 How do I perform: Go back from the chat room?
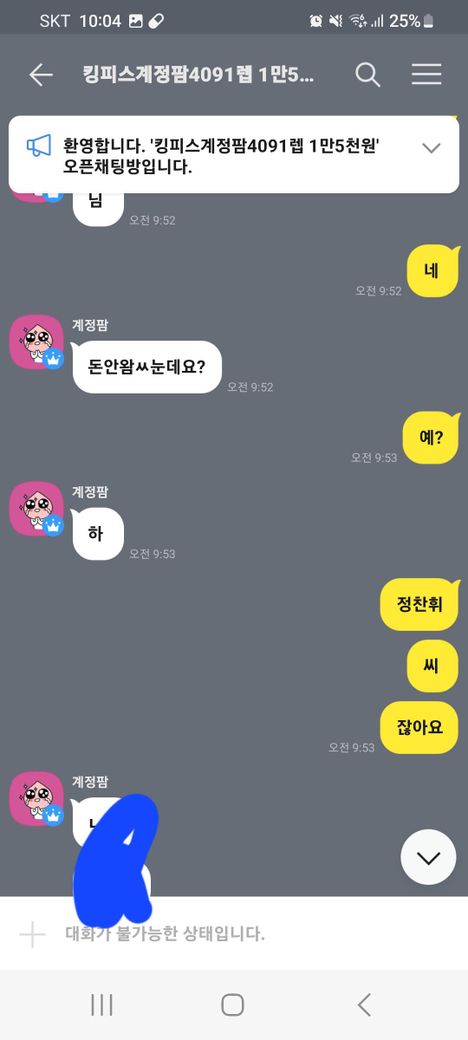pos(40,75)
